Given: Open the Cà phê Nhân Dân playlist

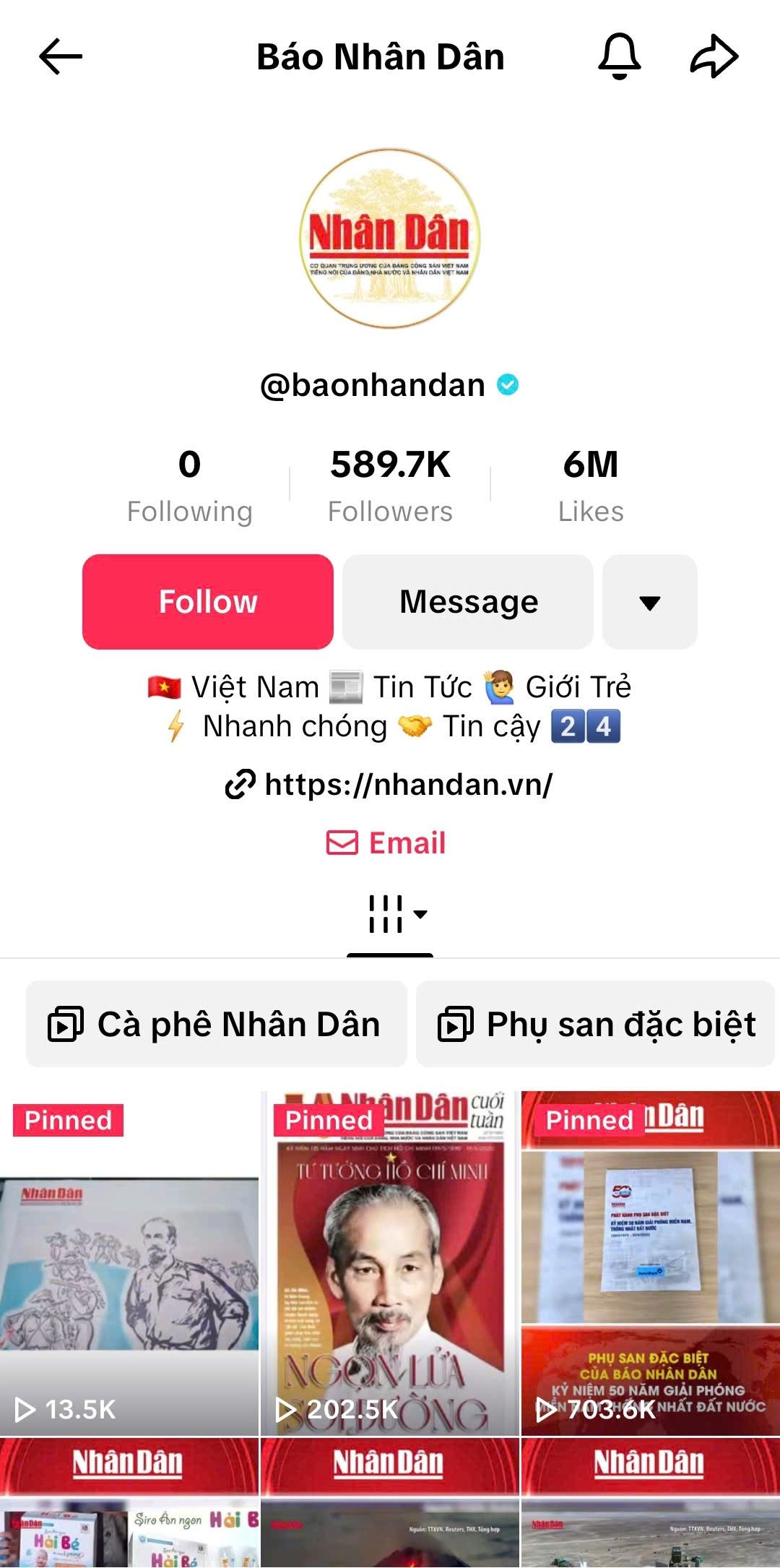Looking at the screenshot, I should click(x=216, y=1024).
